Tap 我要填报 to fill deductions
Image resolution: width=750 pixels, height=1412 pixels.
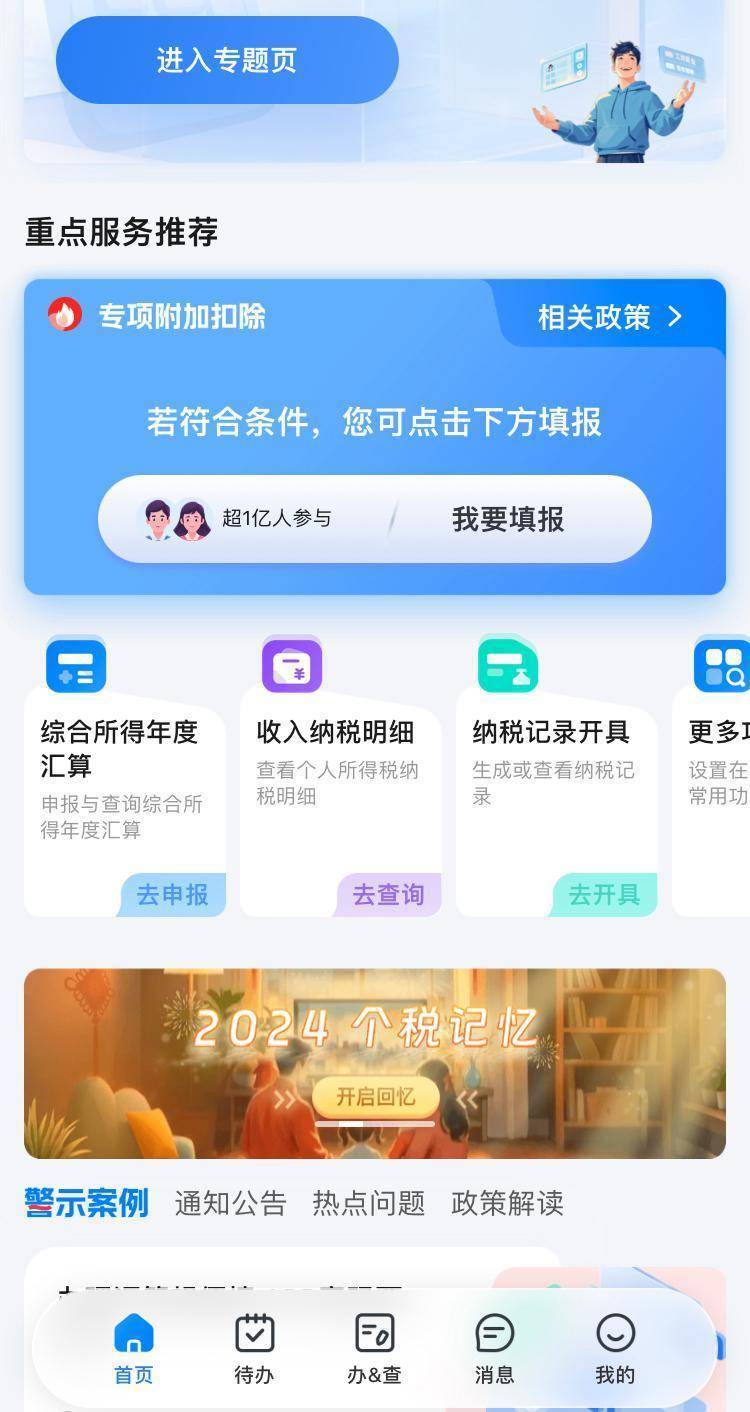point(508,519)
